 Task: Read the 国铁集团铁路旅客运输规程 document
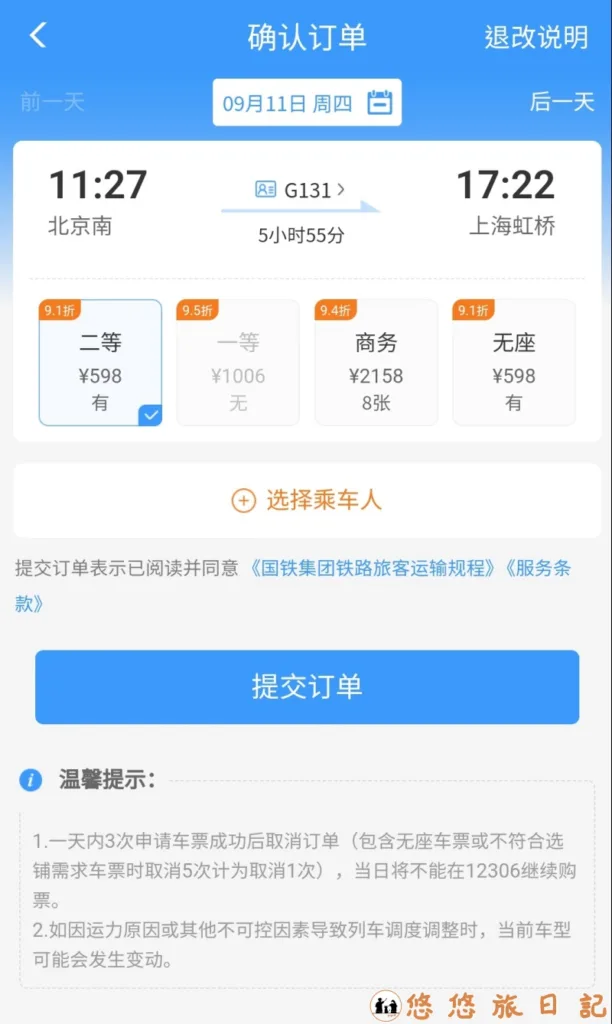(372, 568)
